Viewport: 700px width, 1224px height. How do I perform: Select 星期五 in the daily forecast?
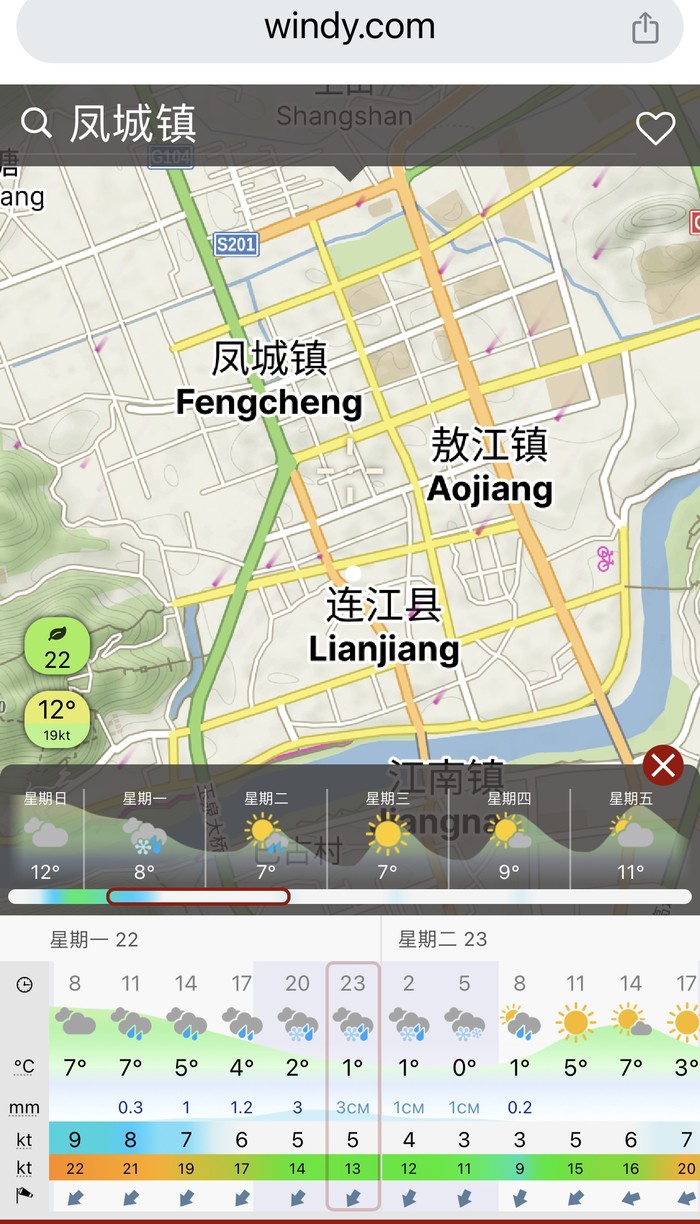pyautogui.click(x=631, y=836)
